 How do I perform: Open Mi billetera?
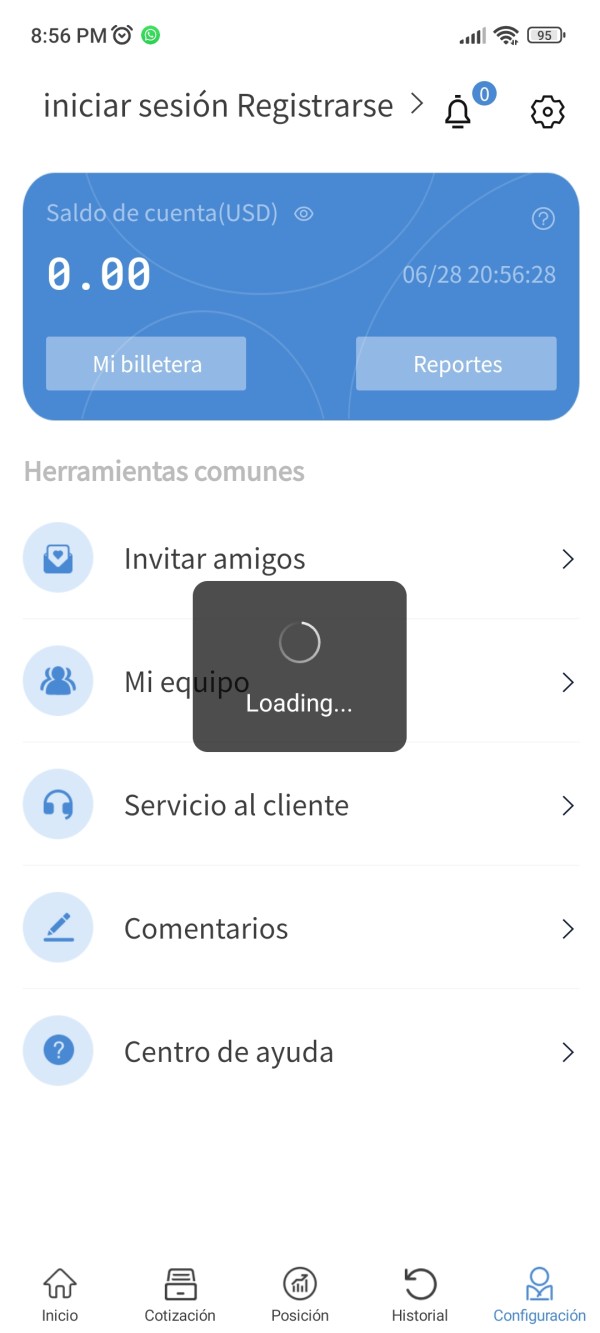(146, 364)
